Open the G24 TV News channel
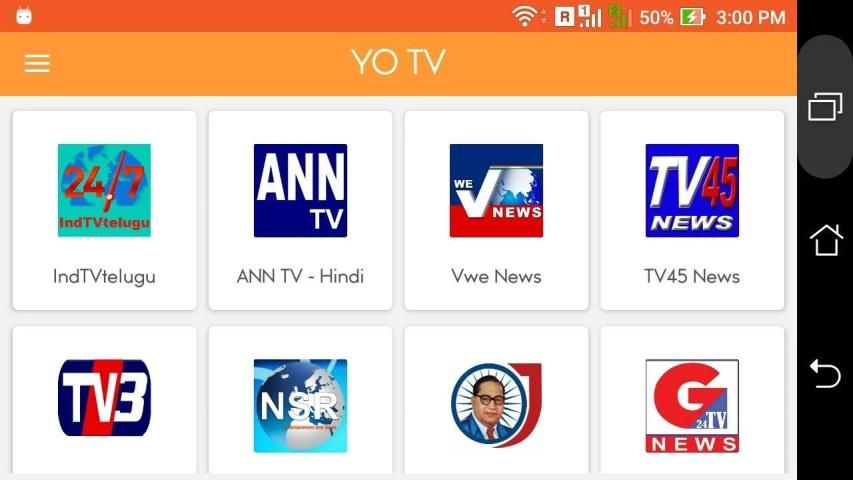 [x=692, y=400]
